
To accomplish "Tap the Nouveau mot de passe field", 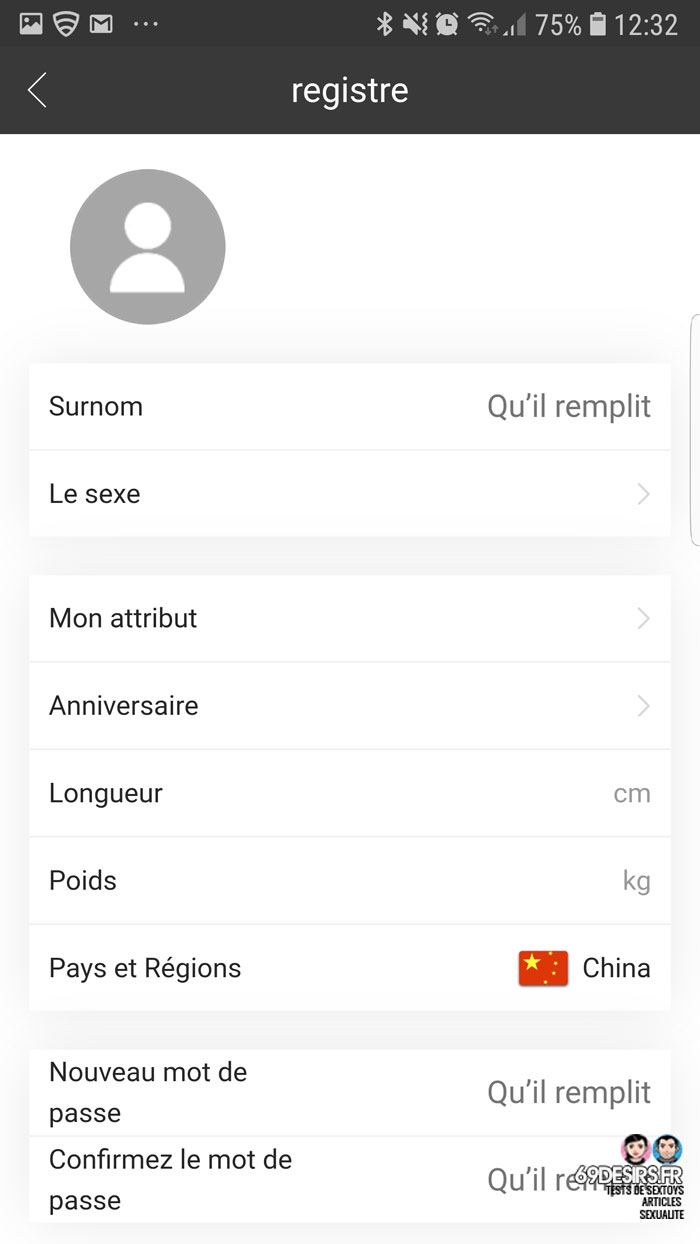I will pyautogui.click(x=350, y=1092).
